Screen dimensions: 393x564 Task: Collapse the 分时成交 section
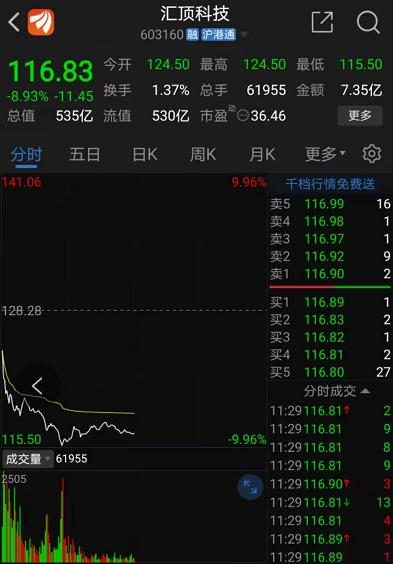(x=337, y=391)
